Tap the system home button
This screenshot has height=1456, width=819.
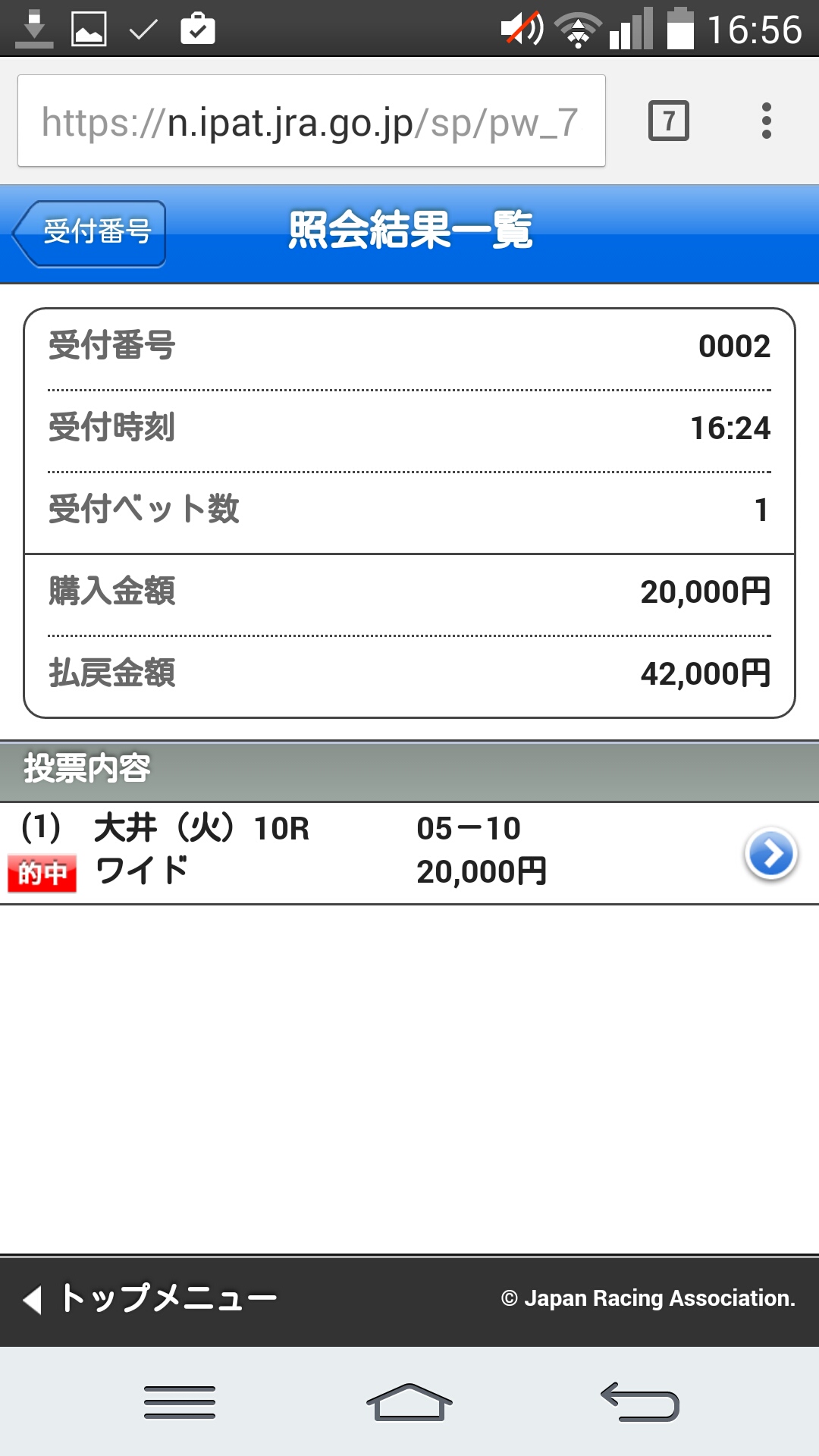click(409, 1401)
